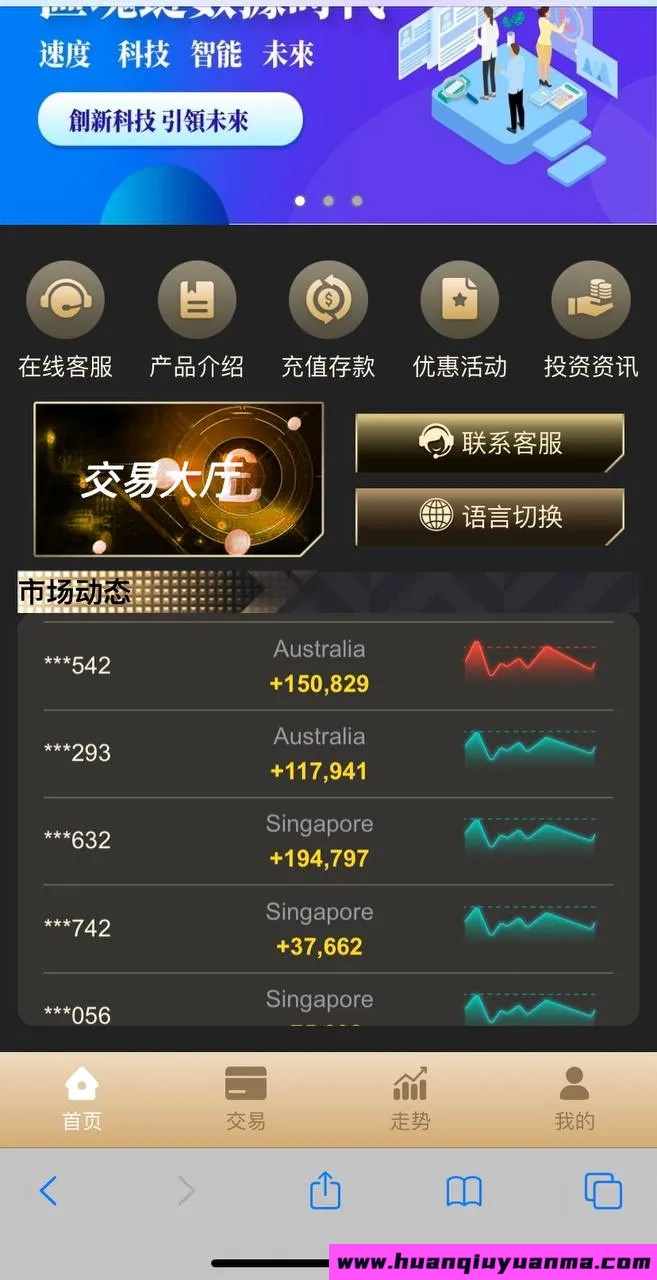Open browser bookmarks
This screenshot has width=657, height=1280.
pyautogui.click(x=464, y=1191)
